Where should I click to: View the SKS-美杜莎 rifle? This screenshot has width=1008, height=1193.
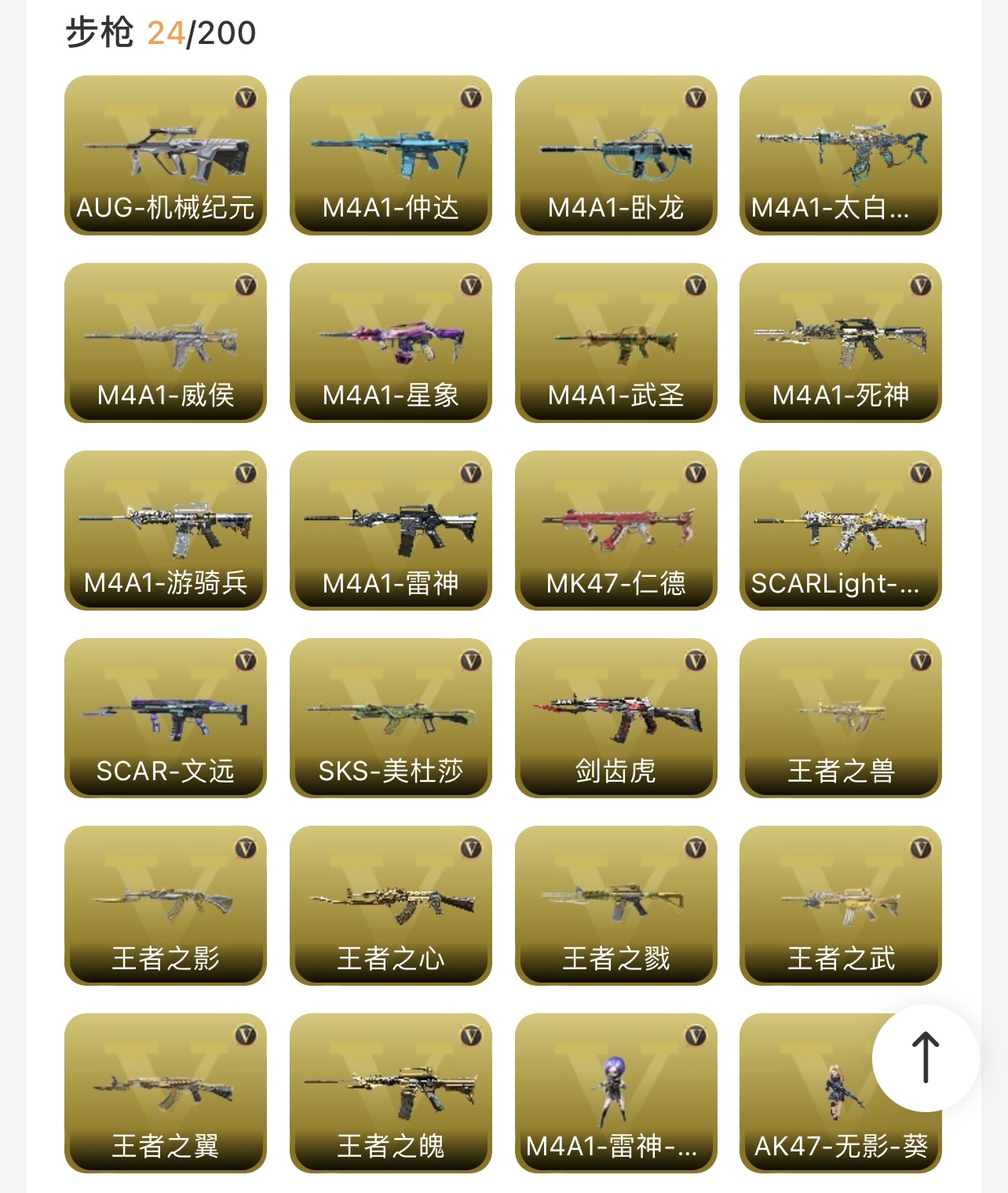[x=391, y=718]
